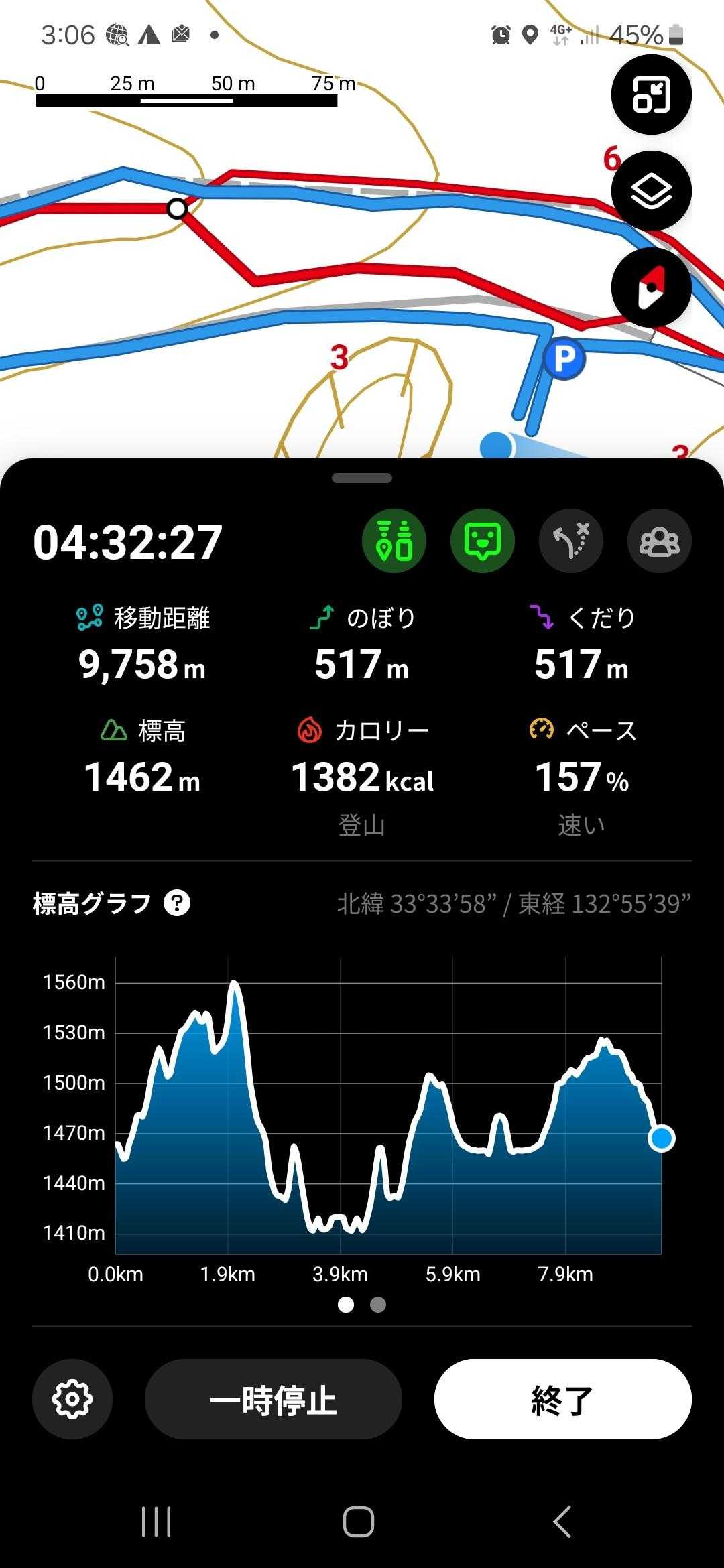Switch to the second graph page dot
The width and height of the screenshot is (724, 1568).
[378, 1304]
